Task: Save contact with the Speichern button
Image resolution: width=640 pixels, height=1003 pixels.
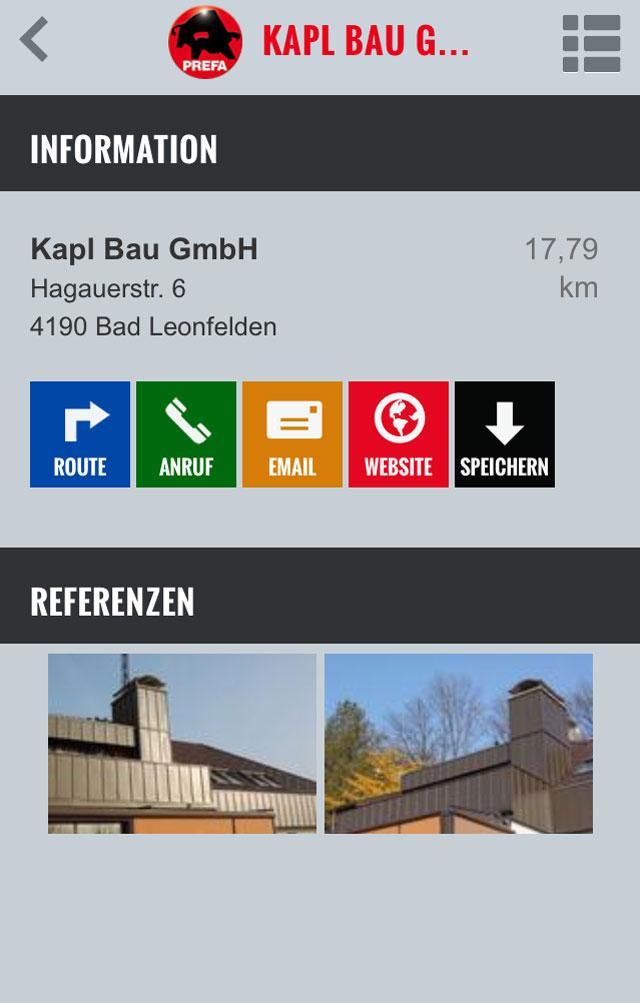Action: tap(504, 434)
